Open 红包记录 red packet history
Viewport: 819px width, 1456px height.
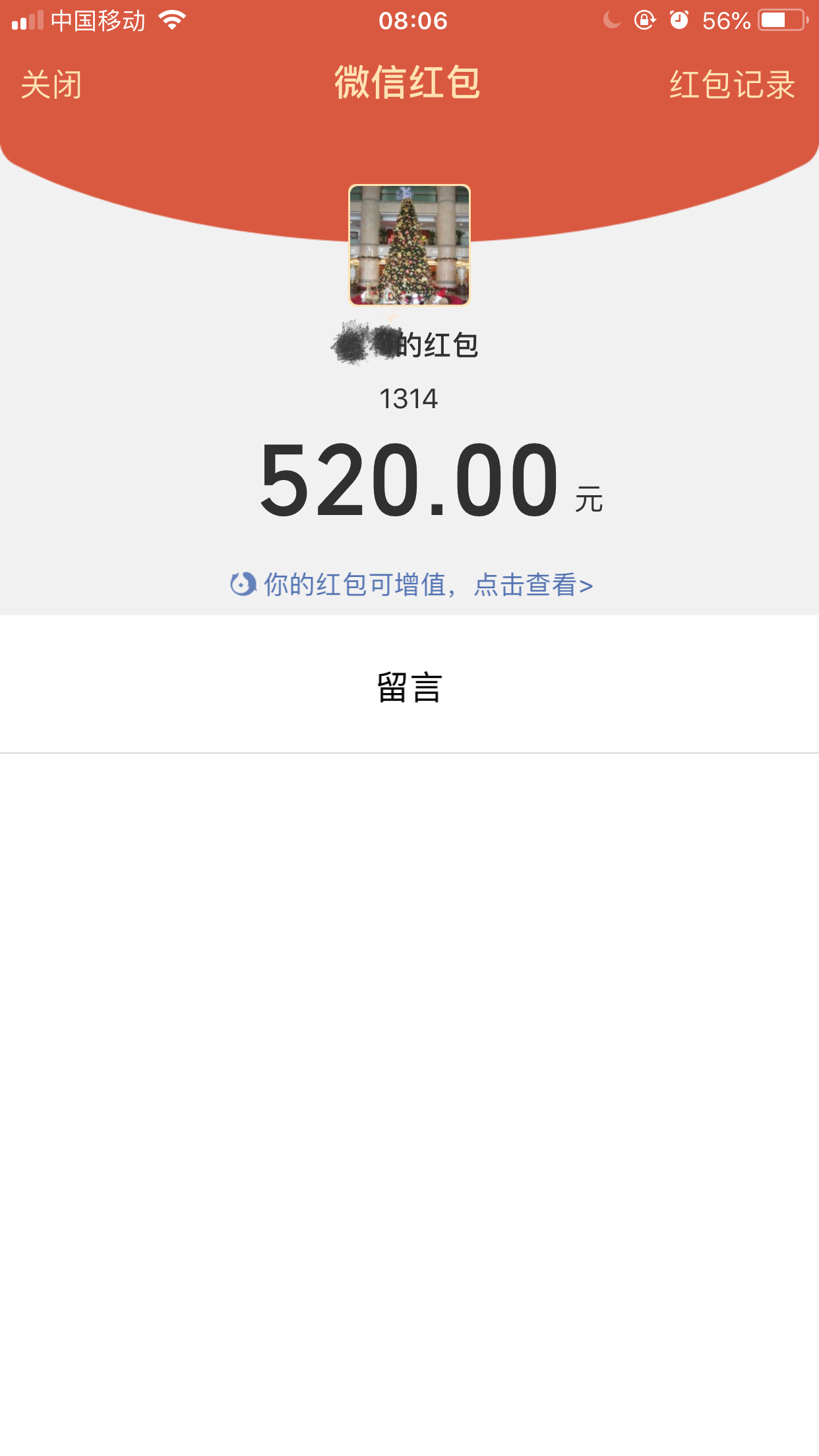[732, 85]
